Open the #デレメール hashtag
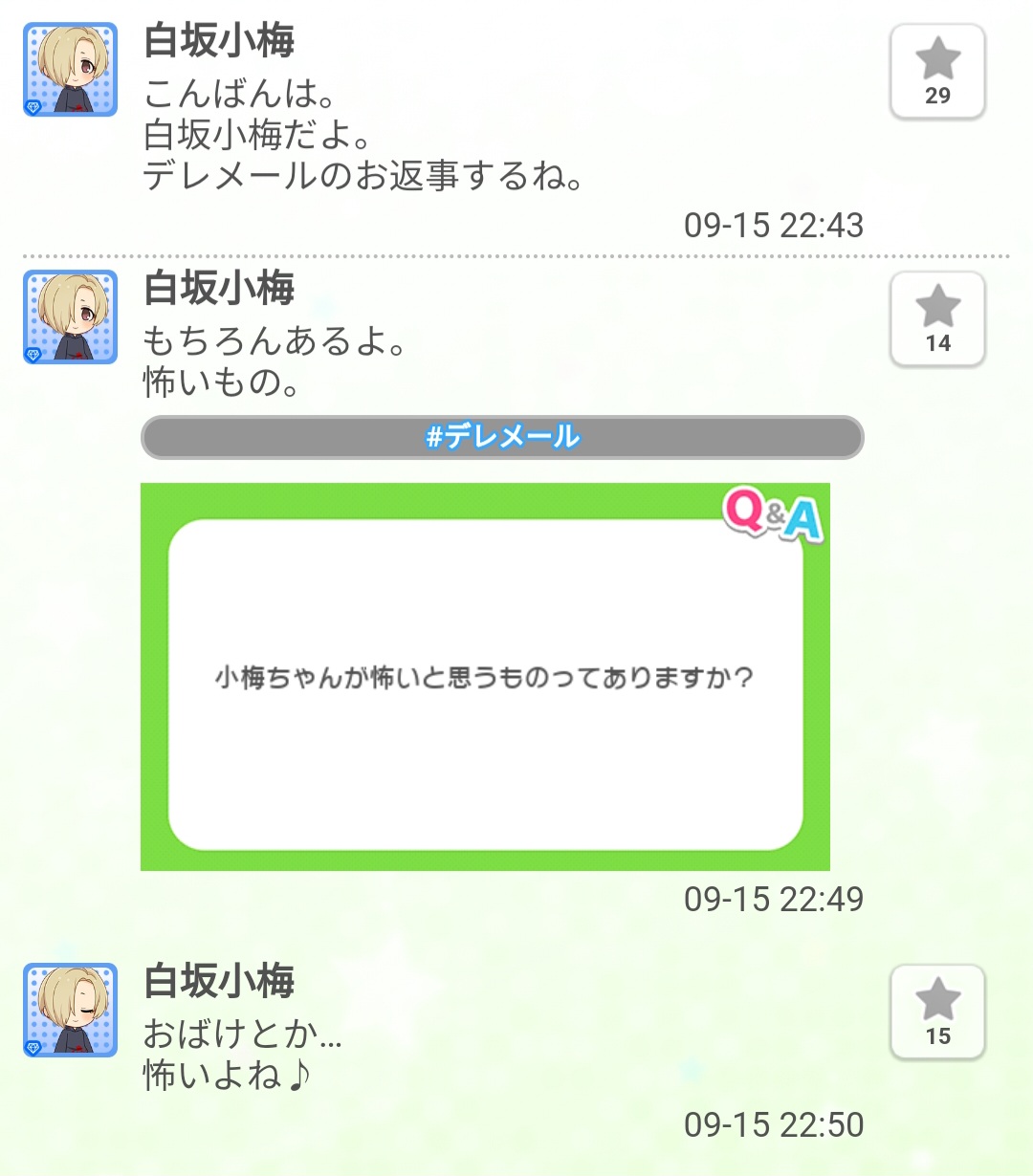The width and height of the screenshot is (1033, 1176). pos(502,438)
